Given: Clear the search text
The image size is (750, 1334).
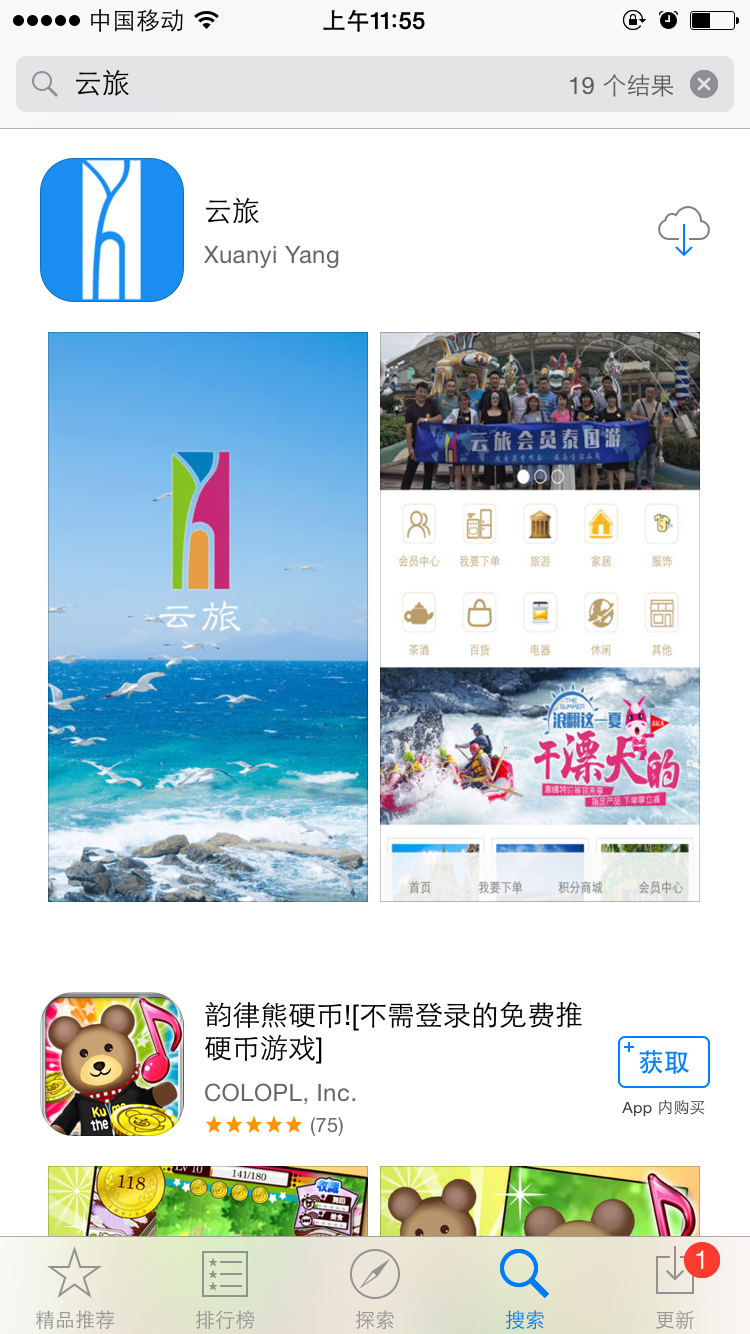Looking at the screenshot, I should 704,85.
